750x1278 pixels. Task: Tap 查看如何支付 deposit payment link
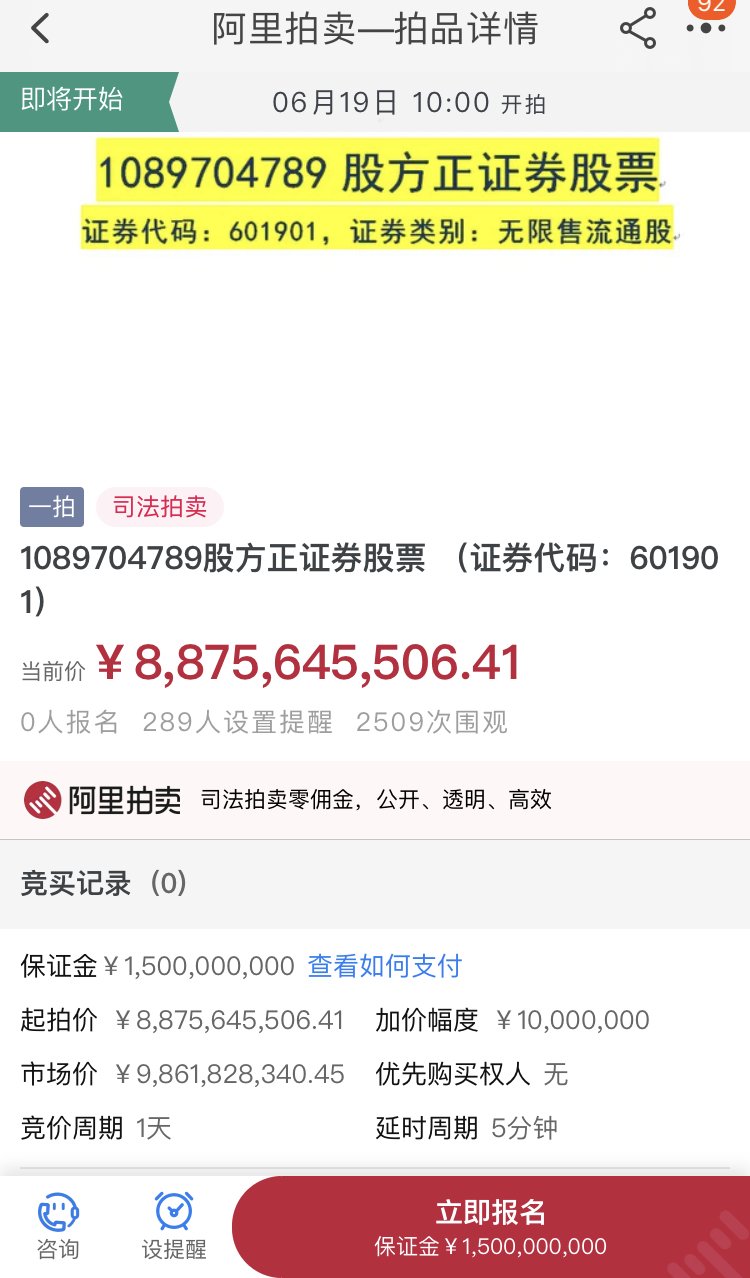click(x=385, y=966)
